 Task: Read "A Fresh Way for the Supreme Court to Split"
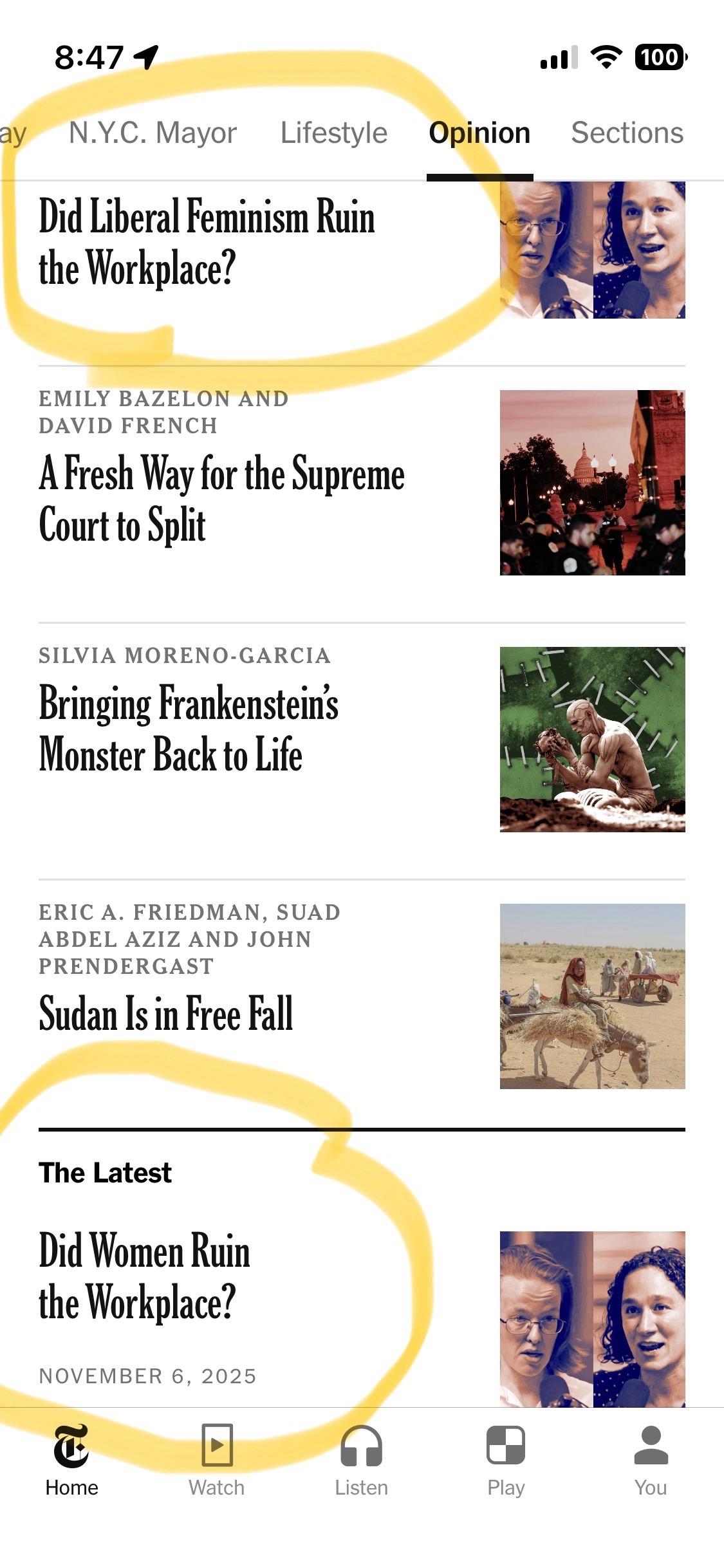tap(221, 499)
